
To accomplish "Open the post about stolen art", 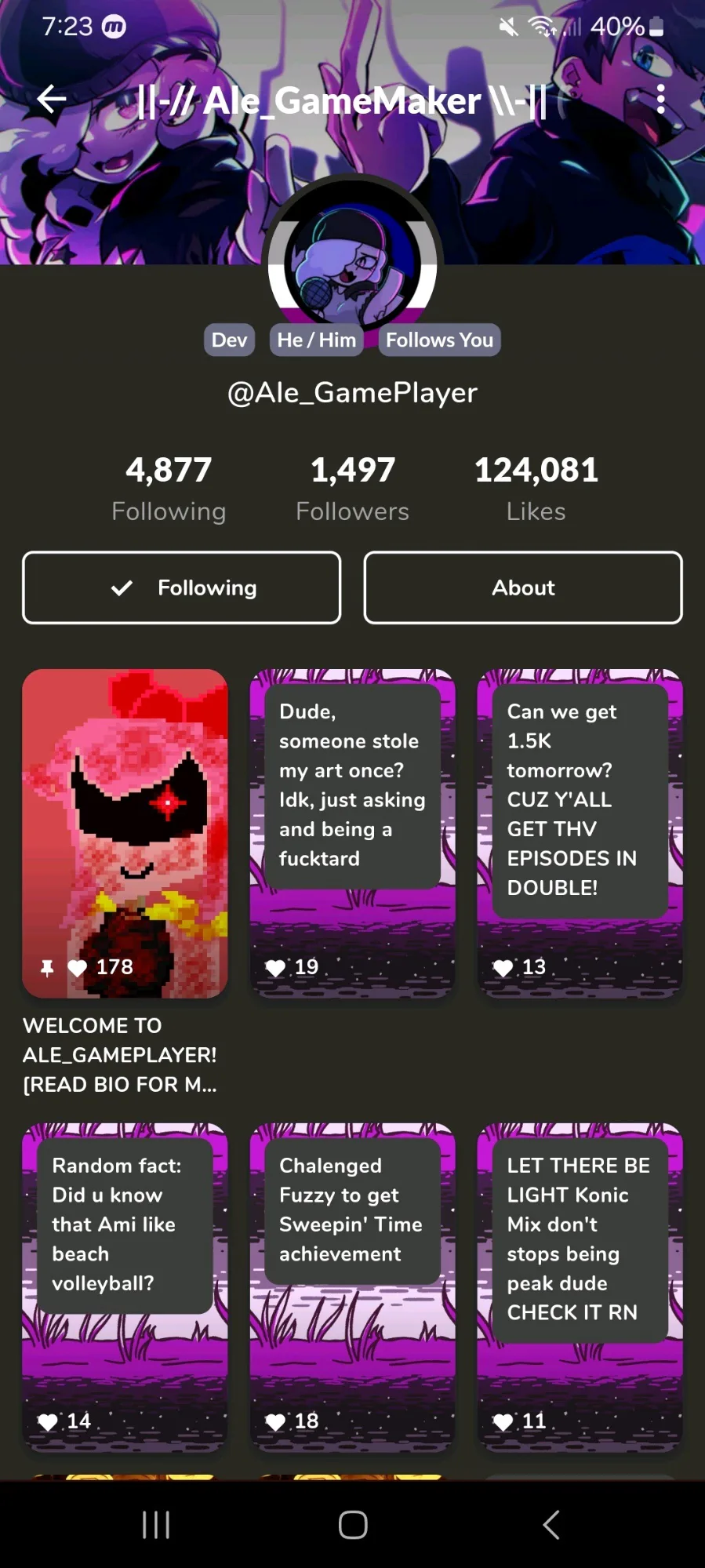I will [x=352, y=833].
